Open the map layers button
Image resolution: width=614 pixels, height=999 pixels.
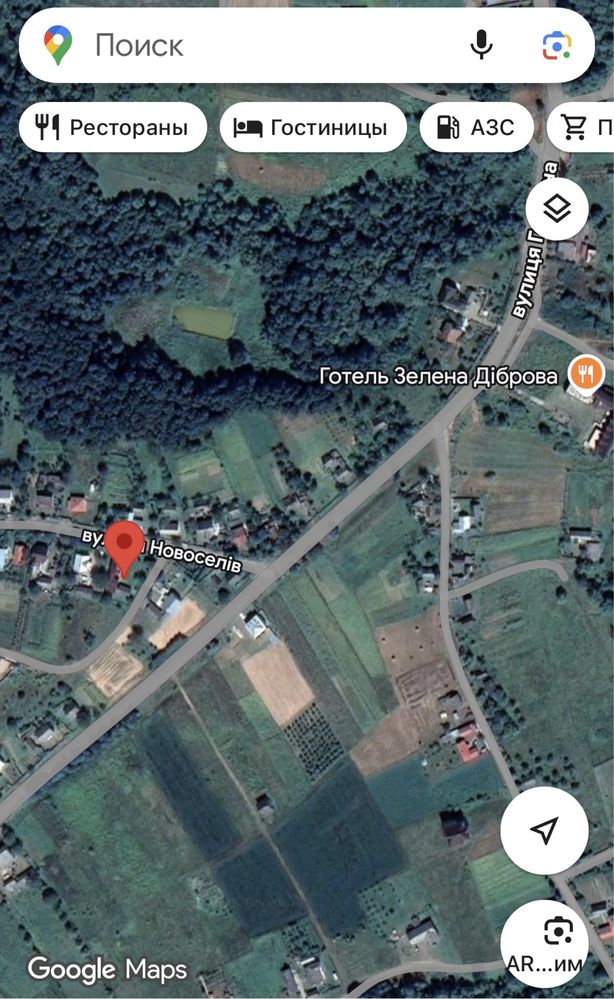coord(557,208)
